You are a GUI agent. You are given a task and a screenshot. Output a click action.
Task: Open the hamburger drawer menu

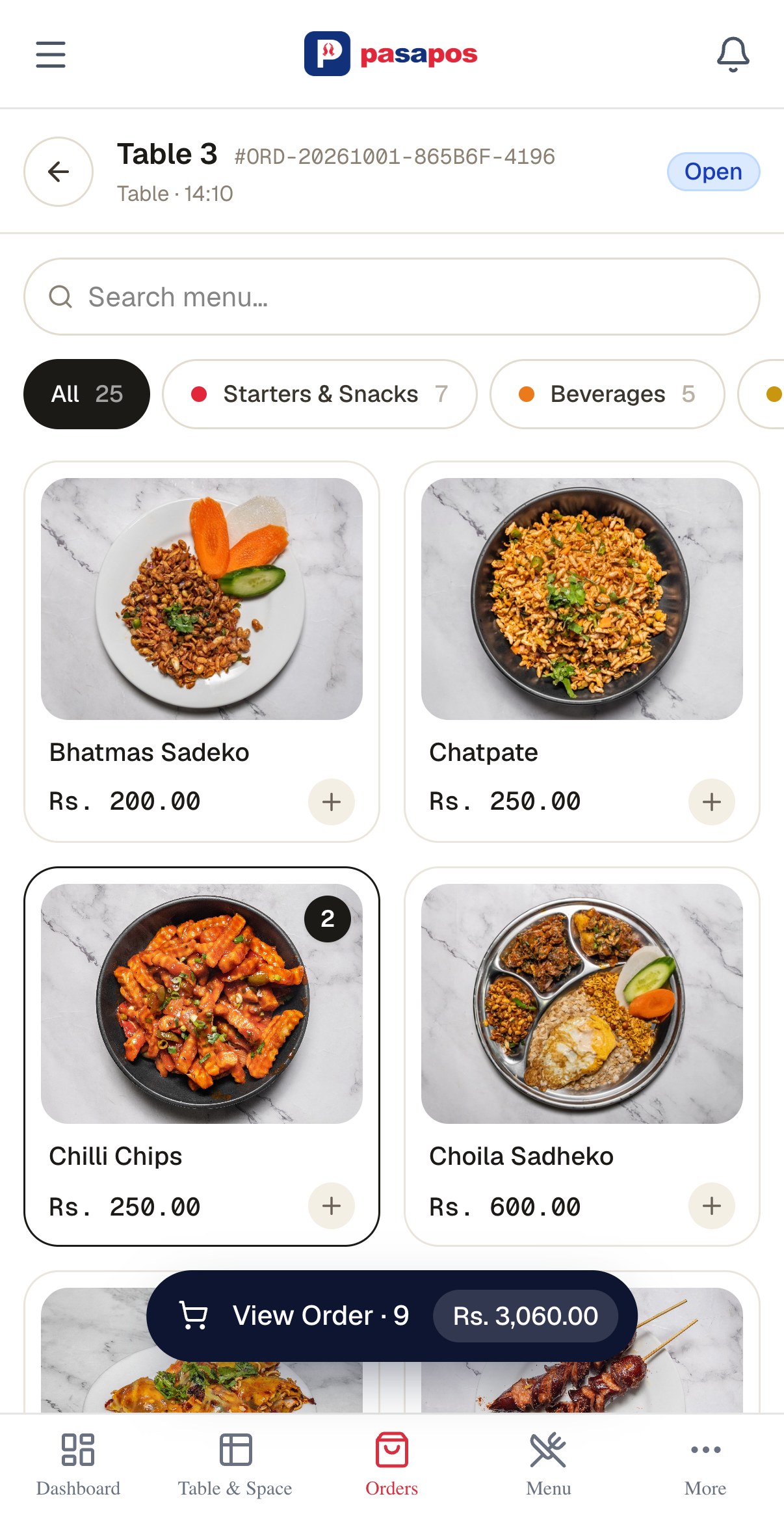pos(51,55)
